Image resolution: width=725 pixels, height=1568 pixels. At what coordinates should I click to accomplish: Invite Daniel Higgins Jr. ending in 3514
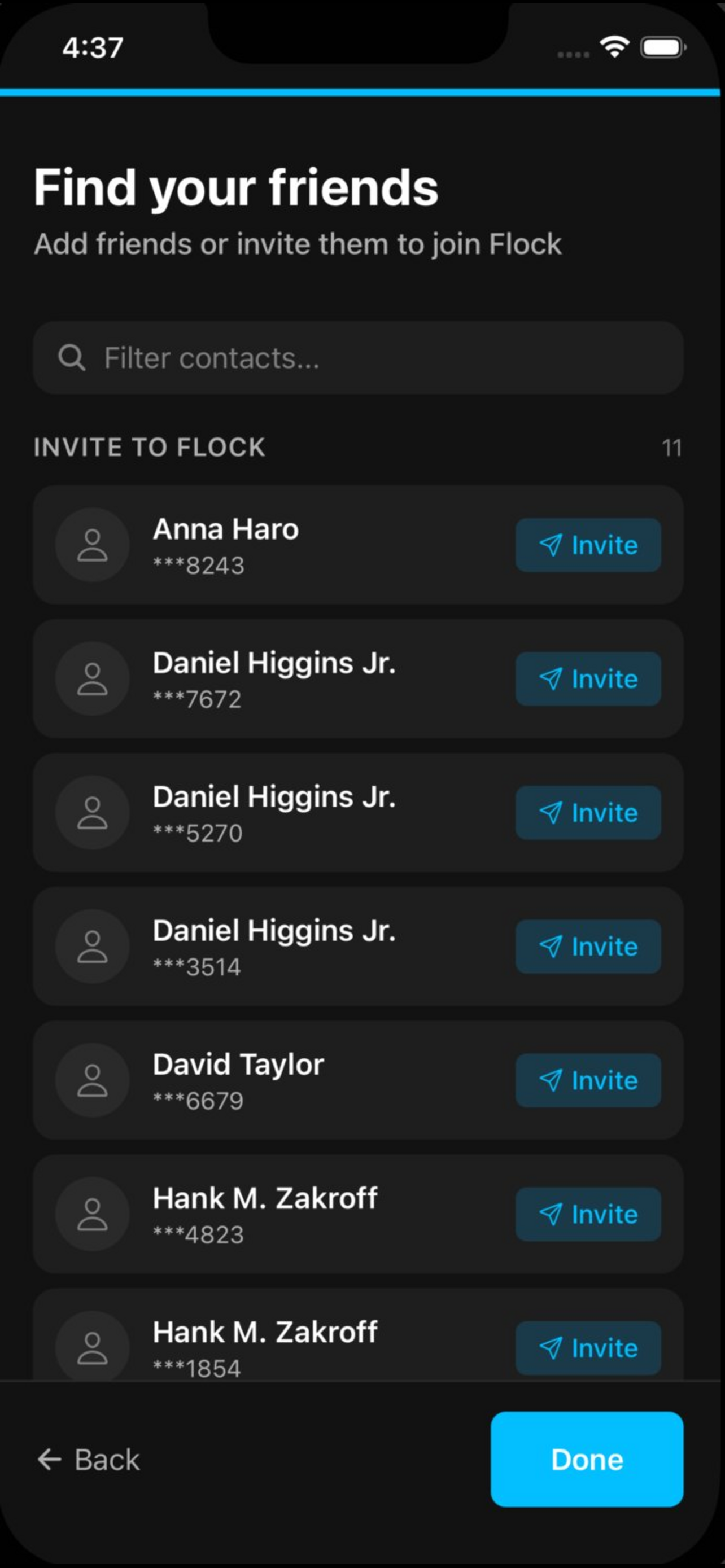tap(588, 946)
